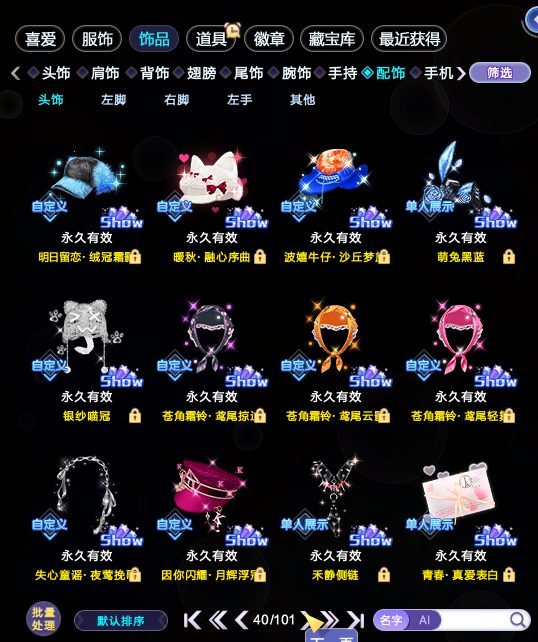The image size is (538, 642).
Task: Select the 萌兔黑蓝 item
Action: point(461,201)
